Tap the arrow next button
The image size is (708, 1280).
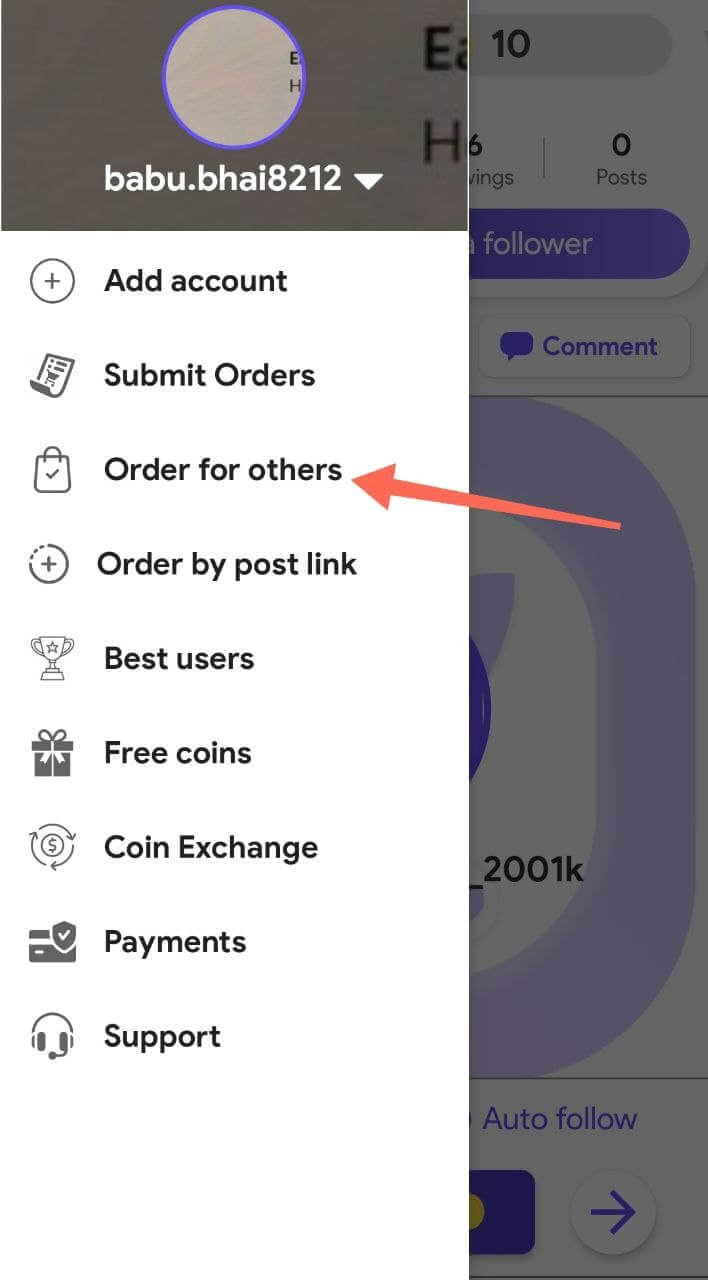tap(612, 1213)
